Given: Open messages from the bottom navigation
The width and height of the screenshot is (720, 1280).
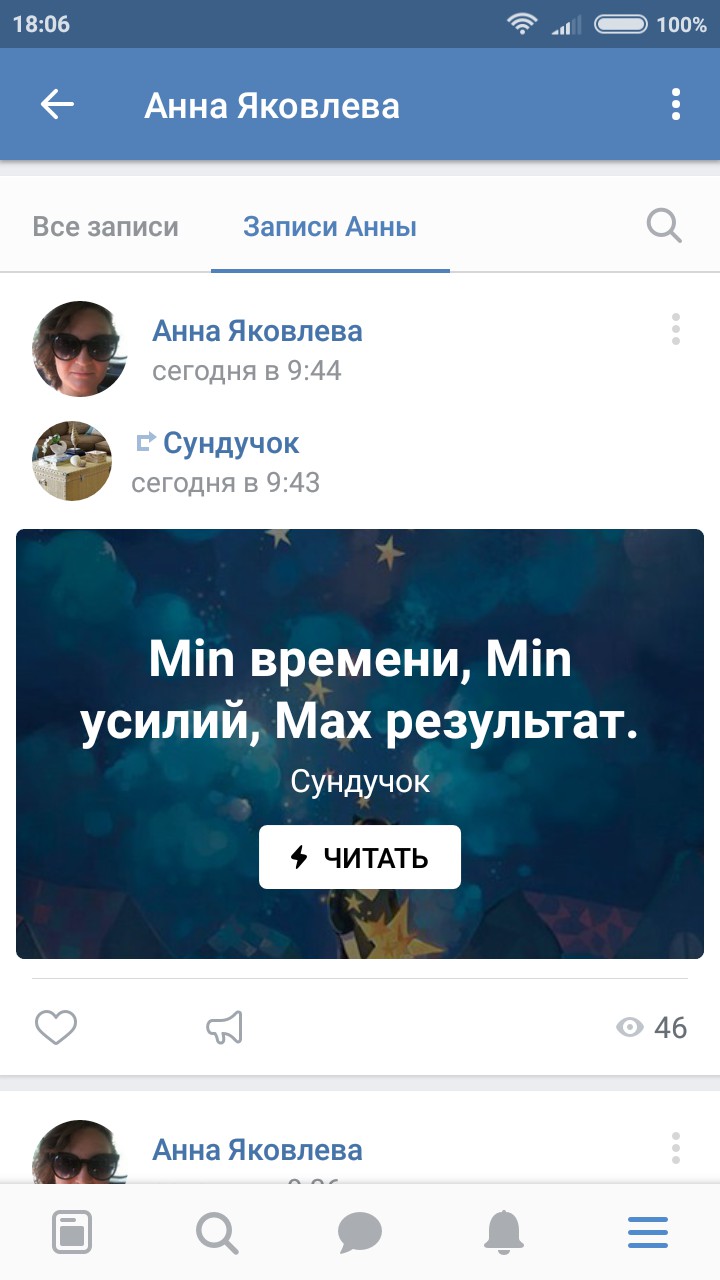Looking at the screenshot, I should click(x=360, y=1232).
